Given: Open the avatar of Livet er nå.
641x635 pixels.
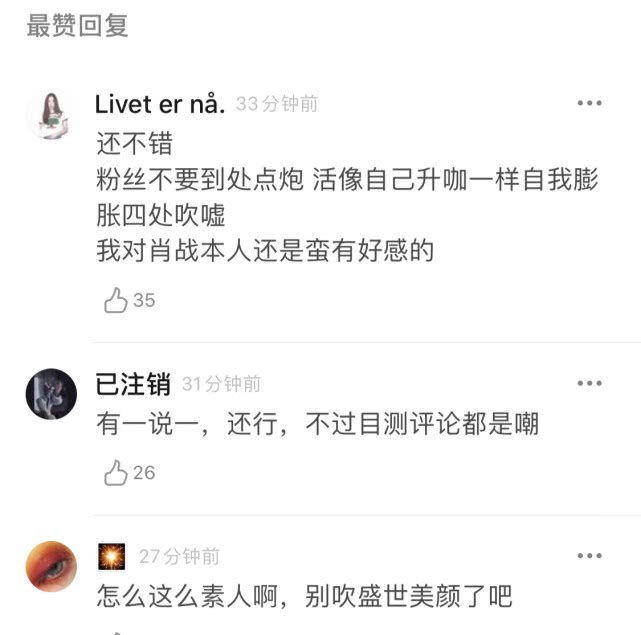Looking at the screenshot, I should pos(51,114).
